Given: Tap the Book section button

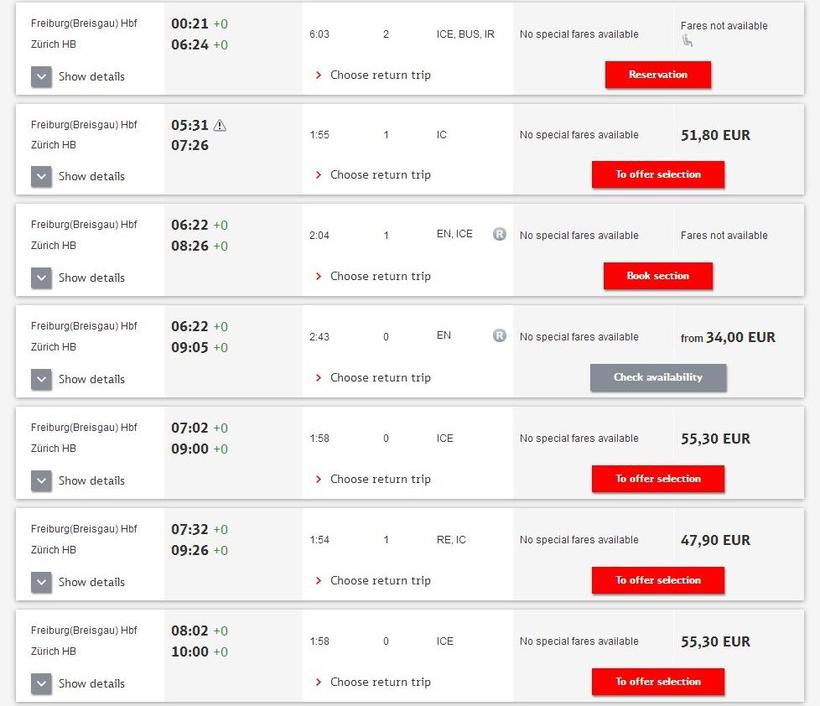Looking at the screenshot, I should click(x=658, y=276).
